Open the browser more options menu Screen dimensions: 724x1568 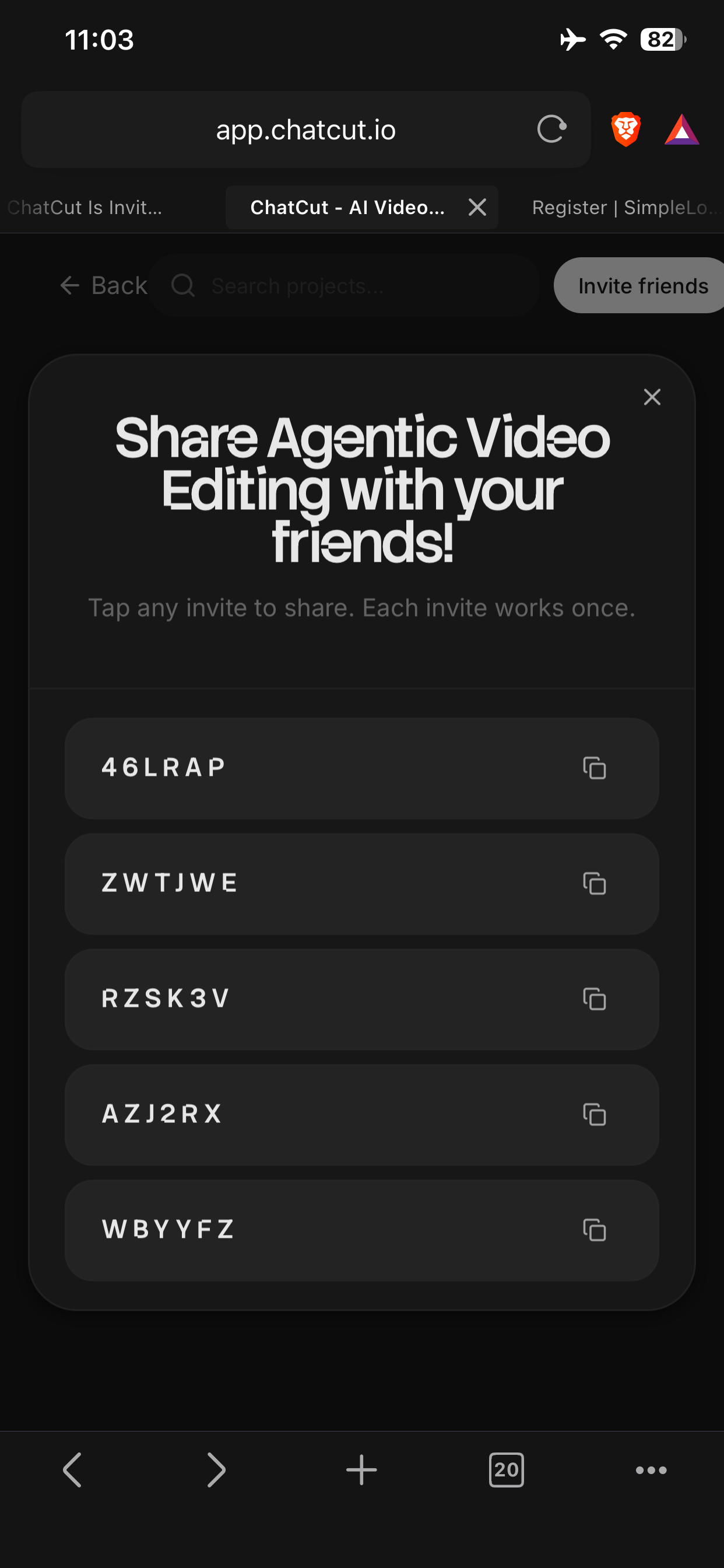[651, 1470]
